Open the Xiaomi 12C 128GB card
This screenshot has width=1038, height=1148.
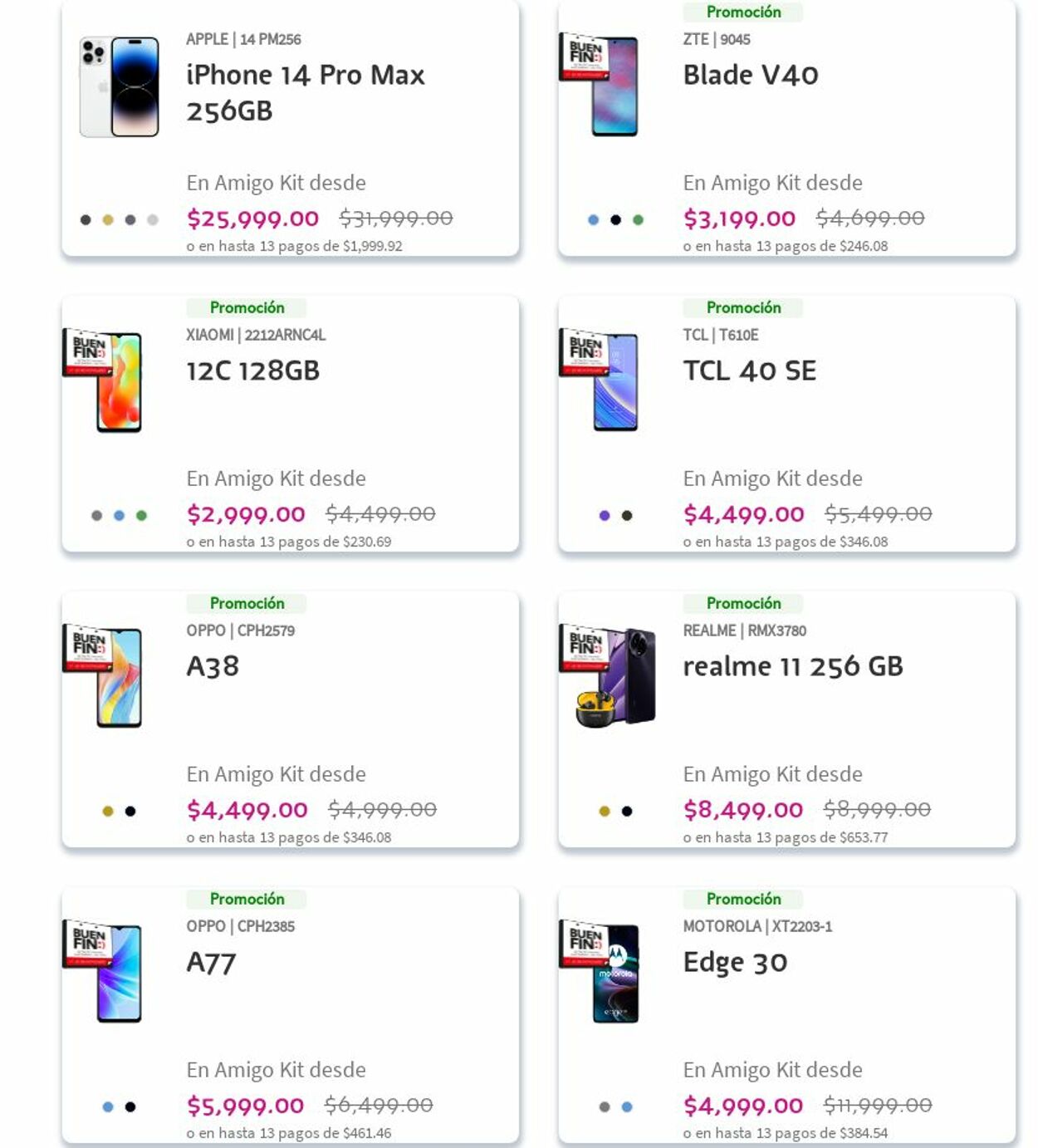[252, 370]
